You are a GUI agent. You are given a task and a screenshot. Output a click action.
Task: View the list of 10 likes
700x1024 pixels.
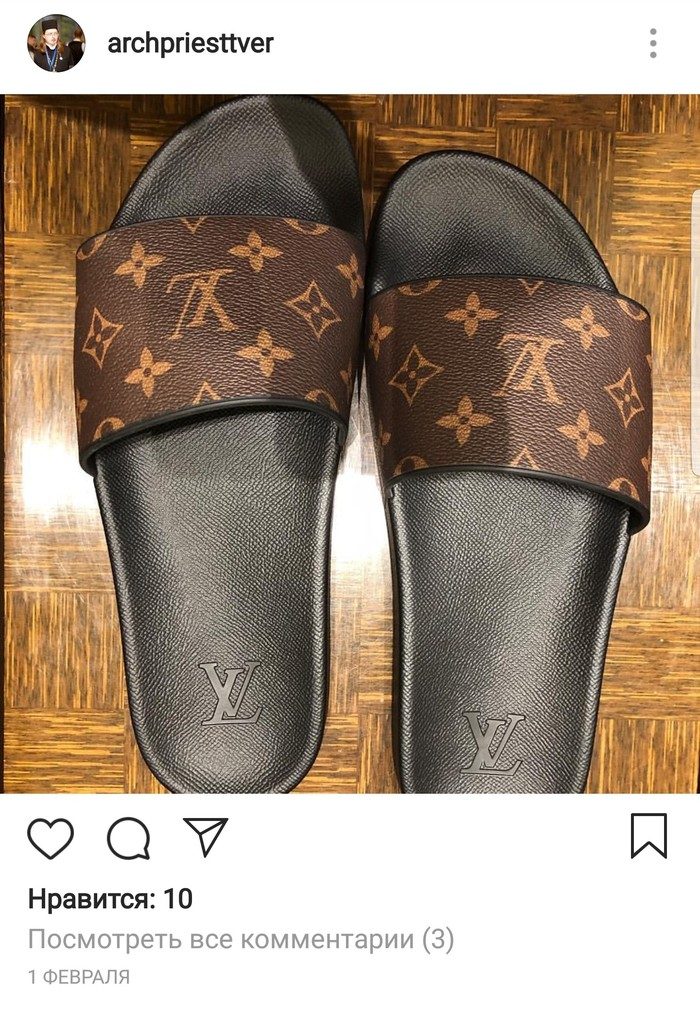pyautogui.click(x=110, y=899)
